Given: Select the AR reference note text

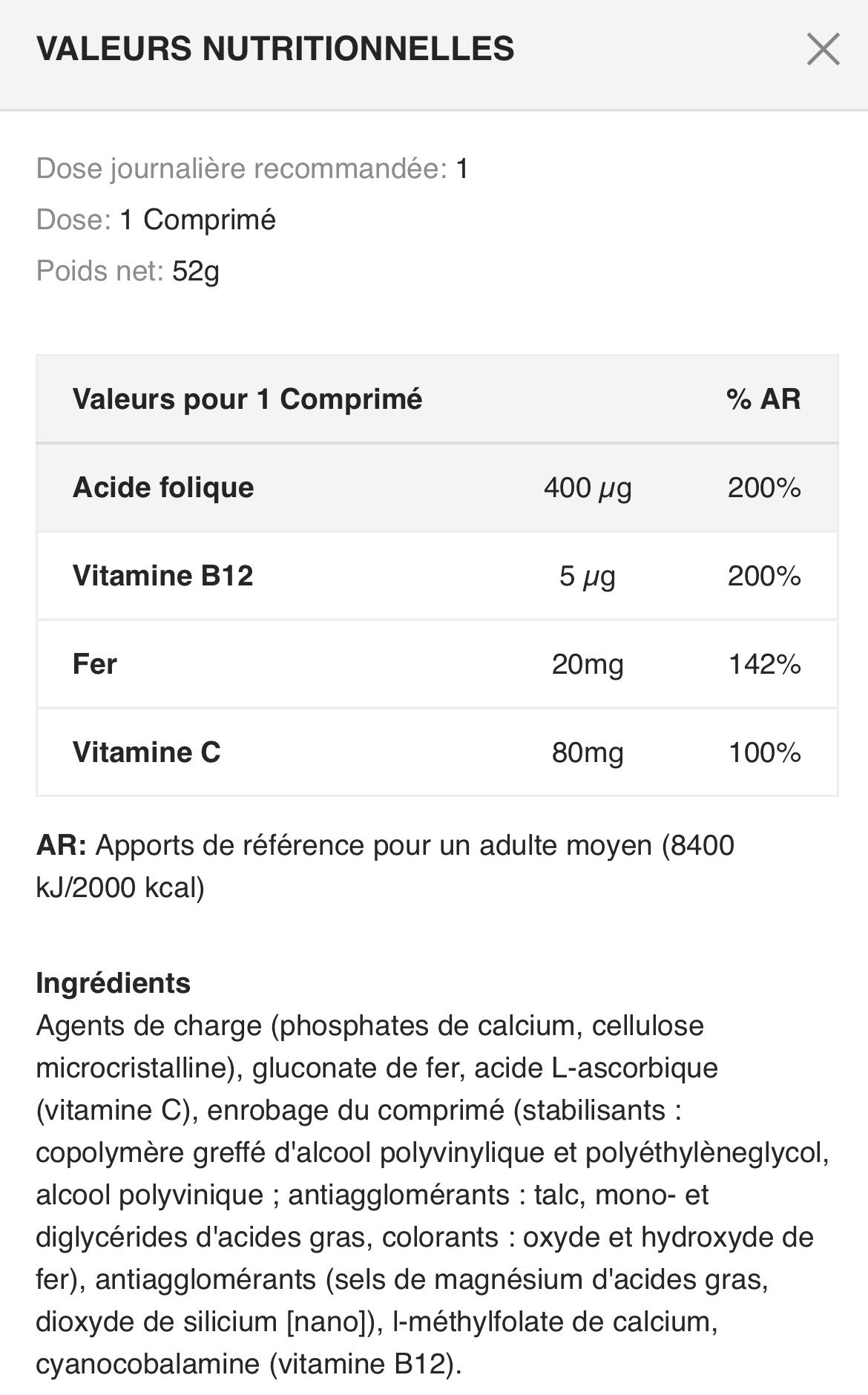Looking at the screenshot, I should click(x=385, y=861).
